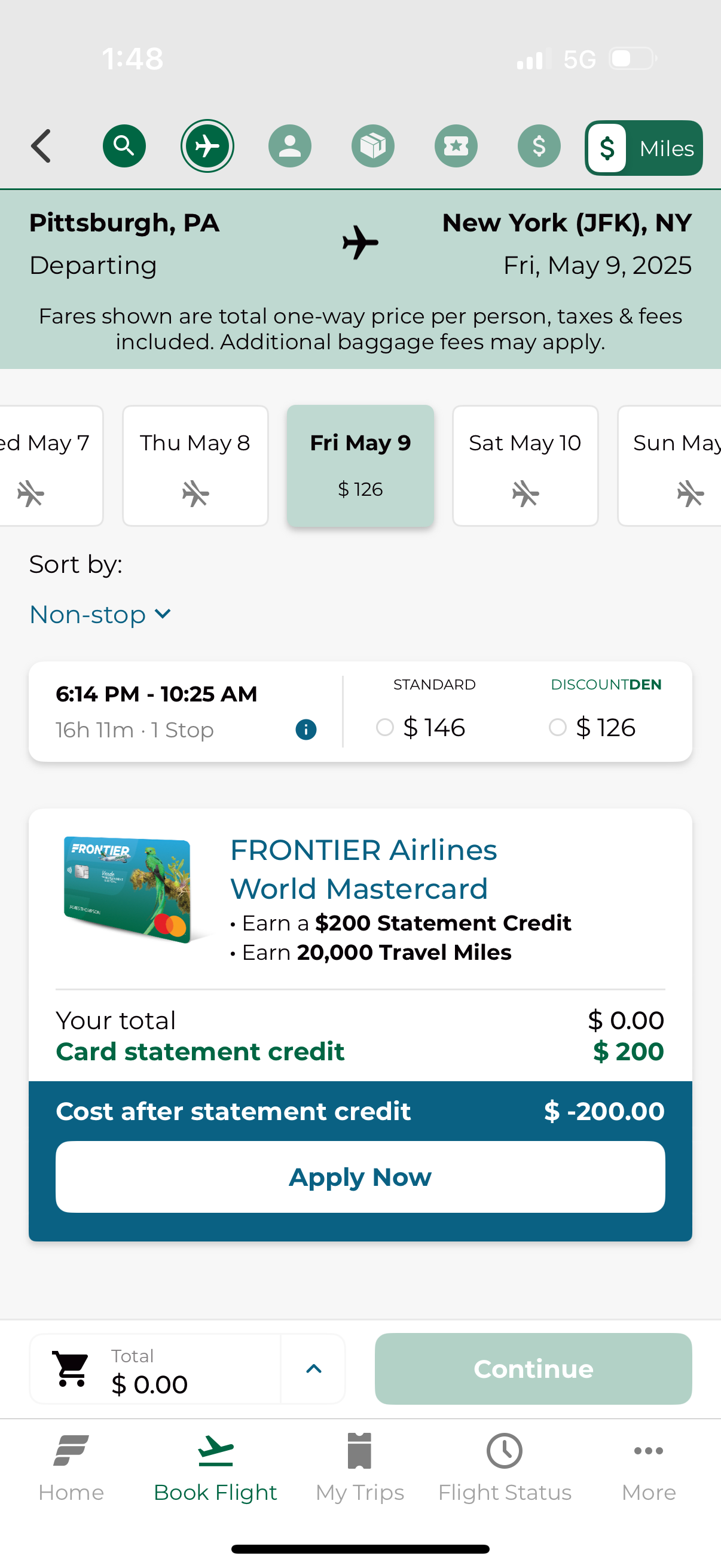Image resolution: width=721 pixels, height=1568 pixels.
Task: Switch to the My Trips tab
Action: click(x=359, y=1473)
